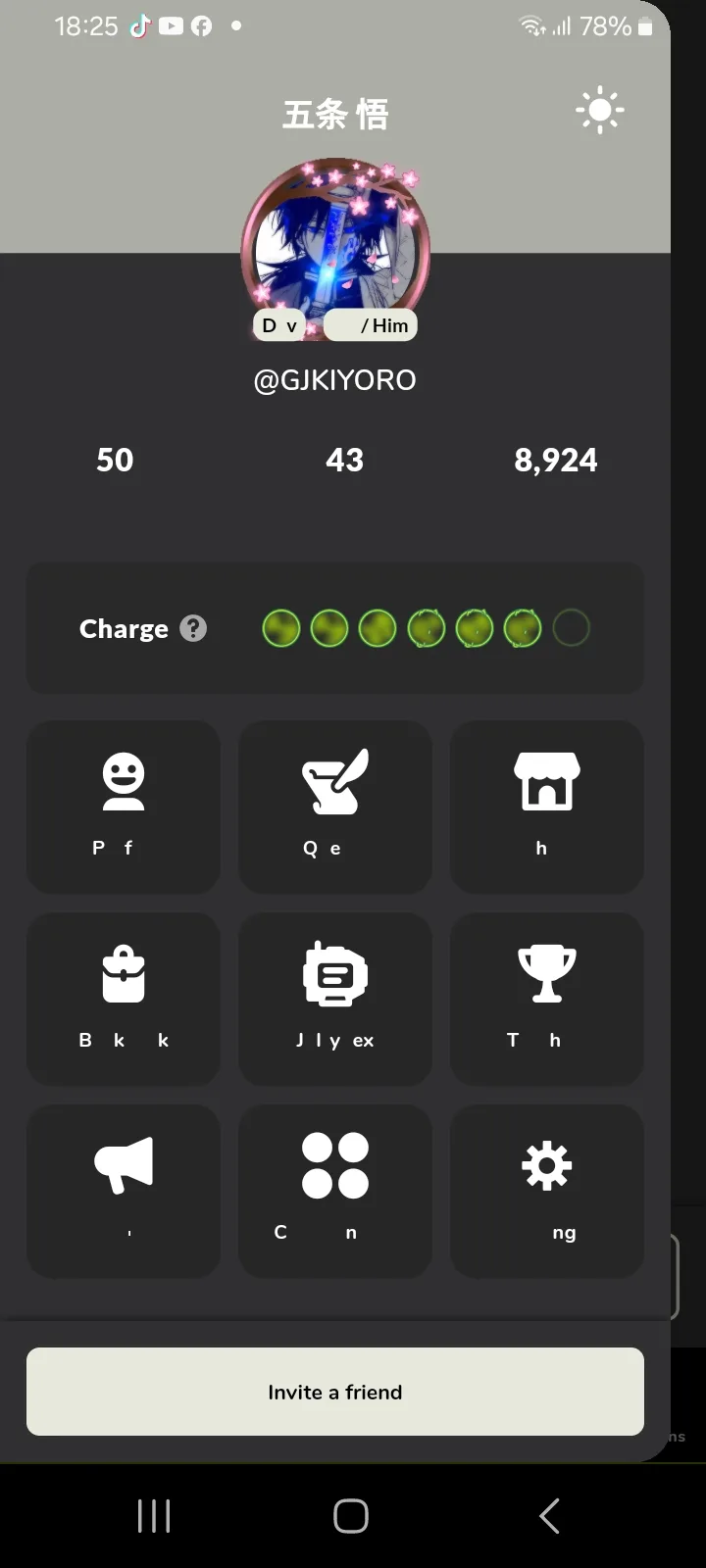Go back with system back button
706x1568 pixels.
pos(549,1516)
